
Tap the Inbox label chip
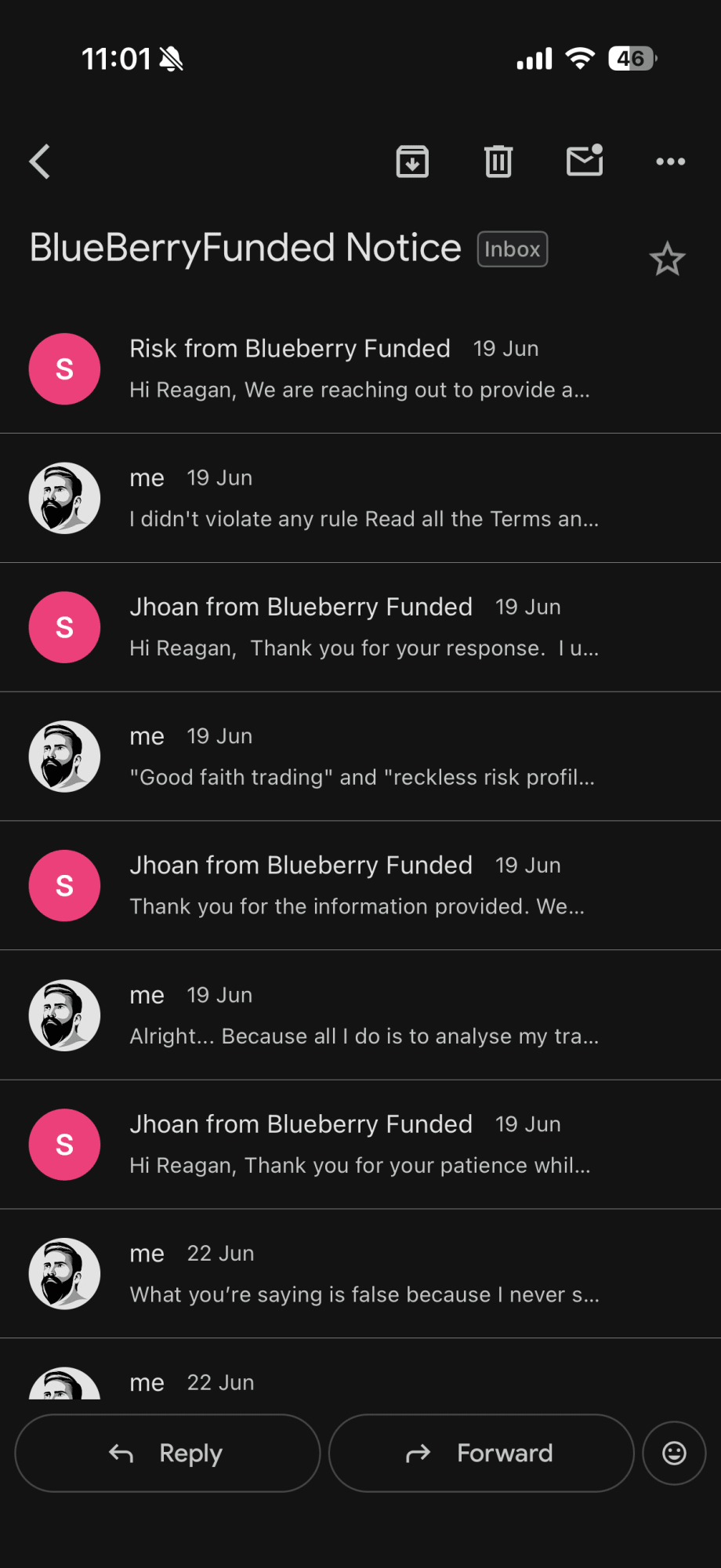coord(513,249)
